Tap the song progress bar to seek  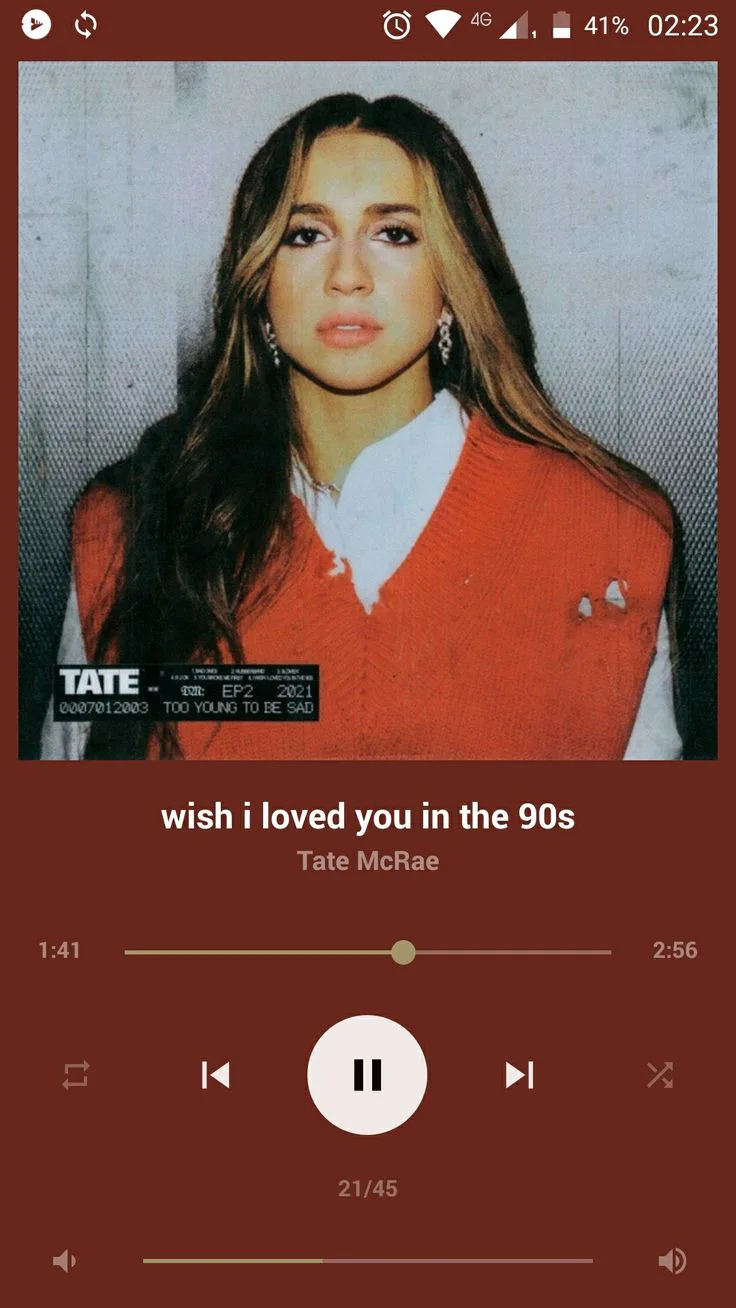coord(367,952)
